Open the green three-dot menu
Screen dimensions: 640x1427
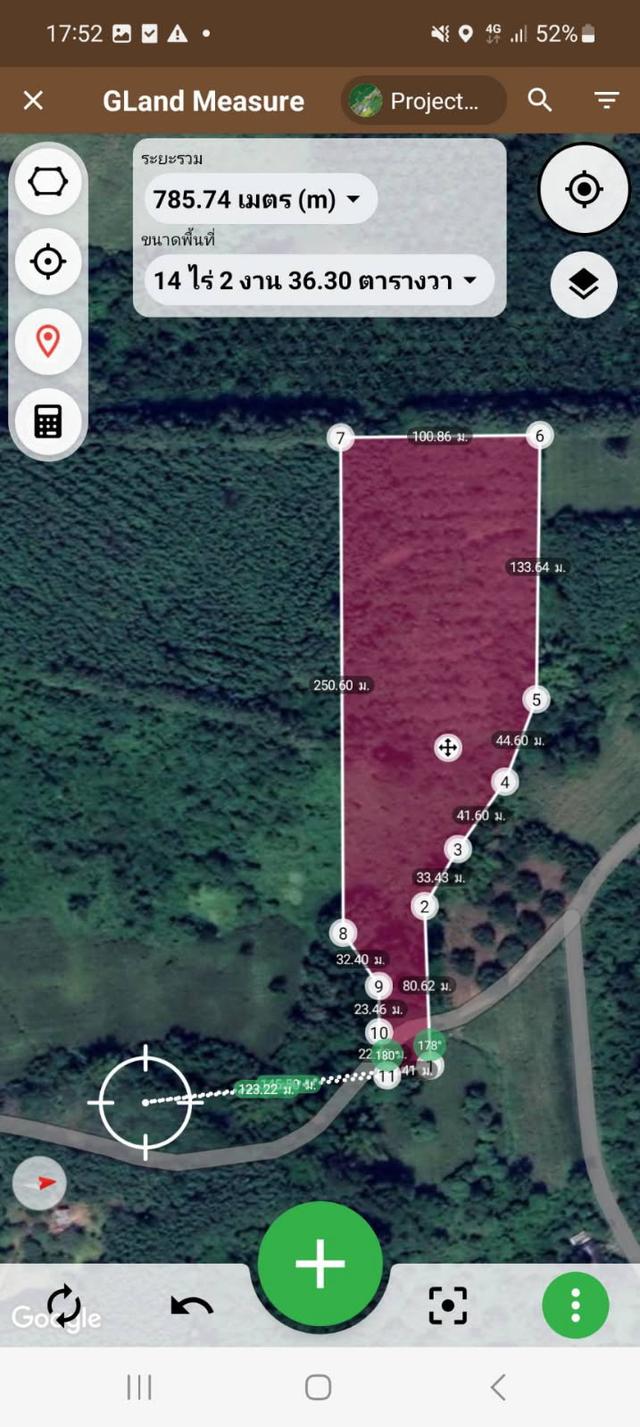tap(576, 1305)
